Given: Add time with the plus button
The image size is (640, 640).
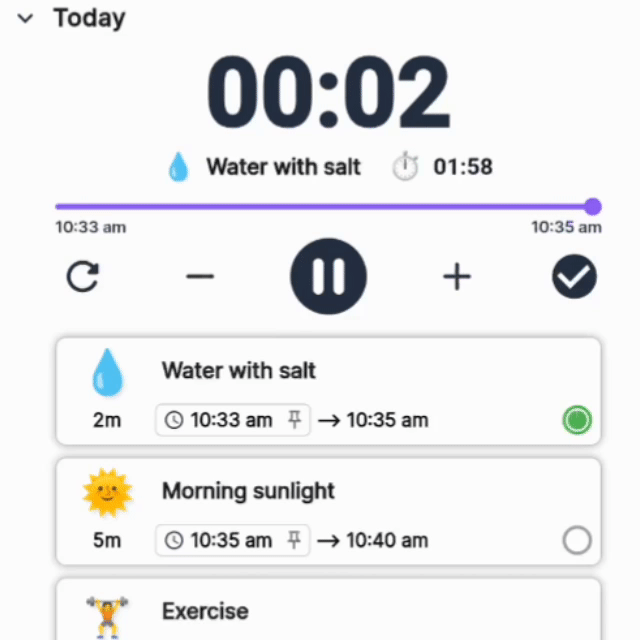Looking at the screenshot, I should (457, 277).
